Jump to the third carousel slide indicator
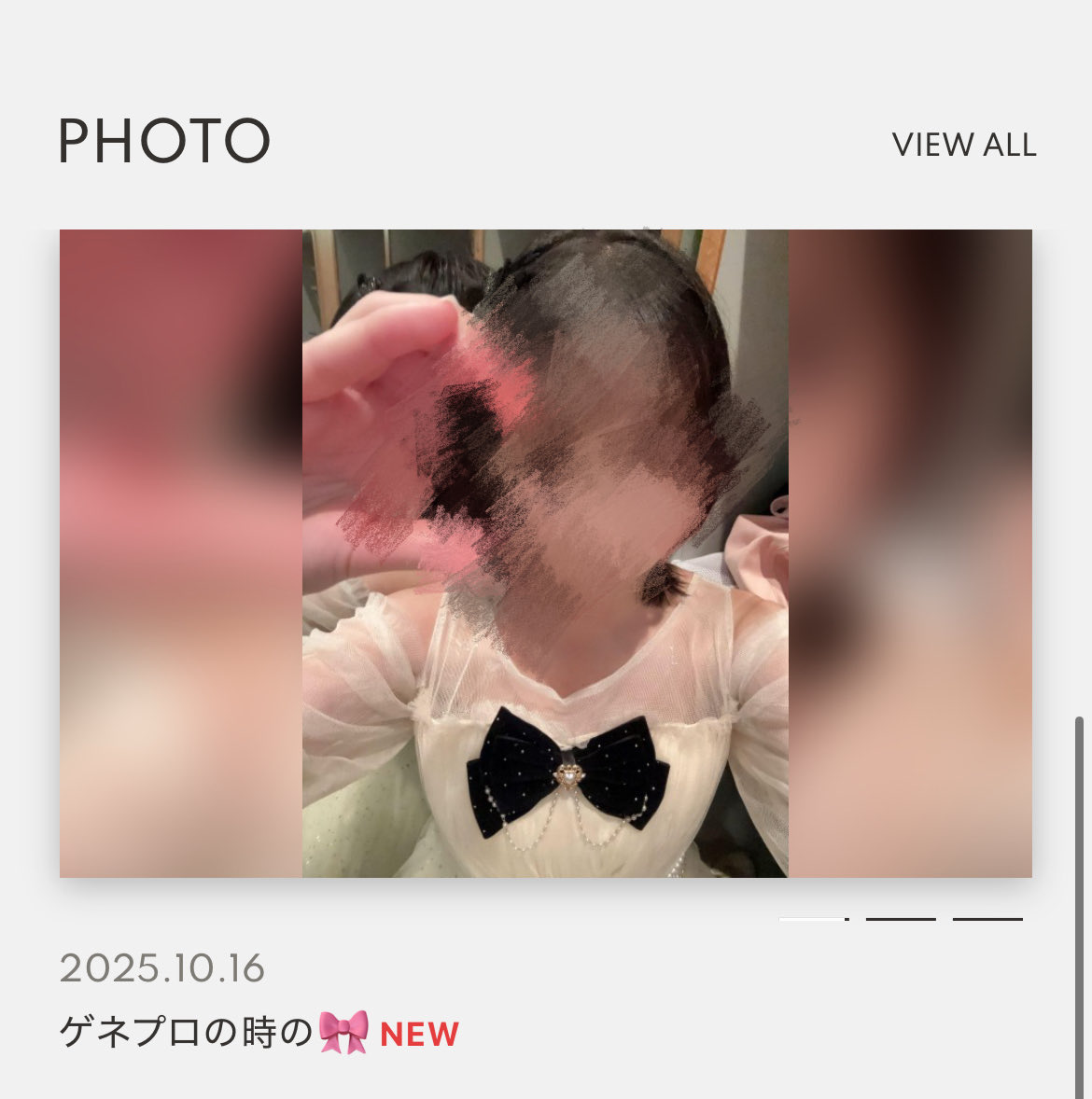 pos(987,919)
